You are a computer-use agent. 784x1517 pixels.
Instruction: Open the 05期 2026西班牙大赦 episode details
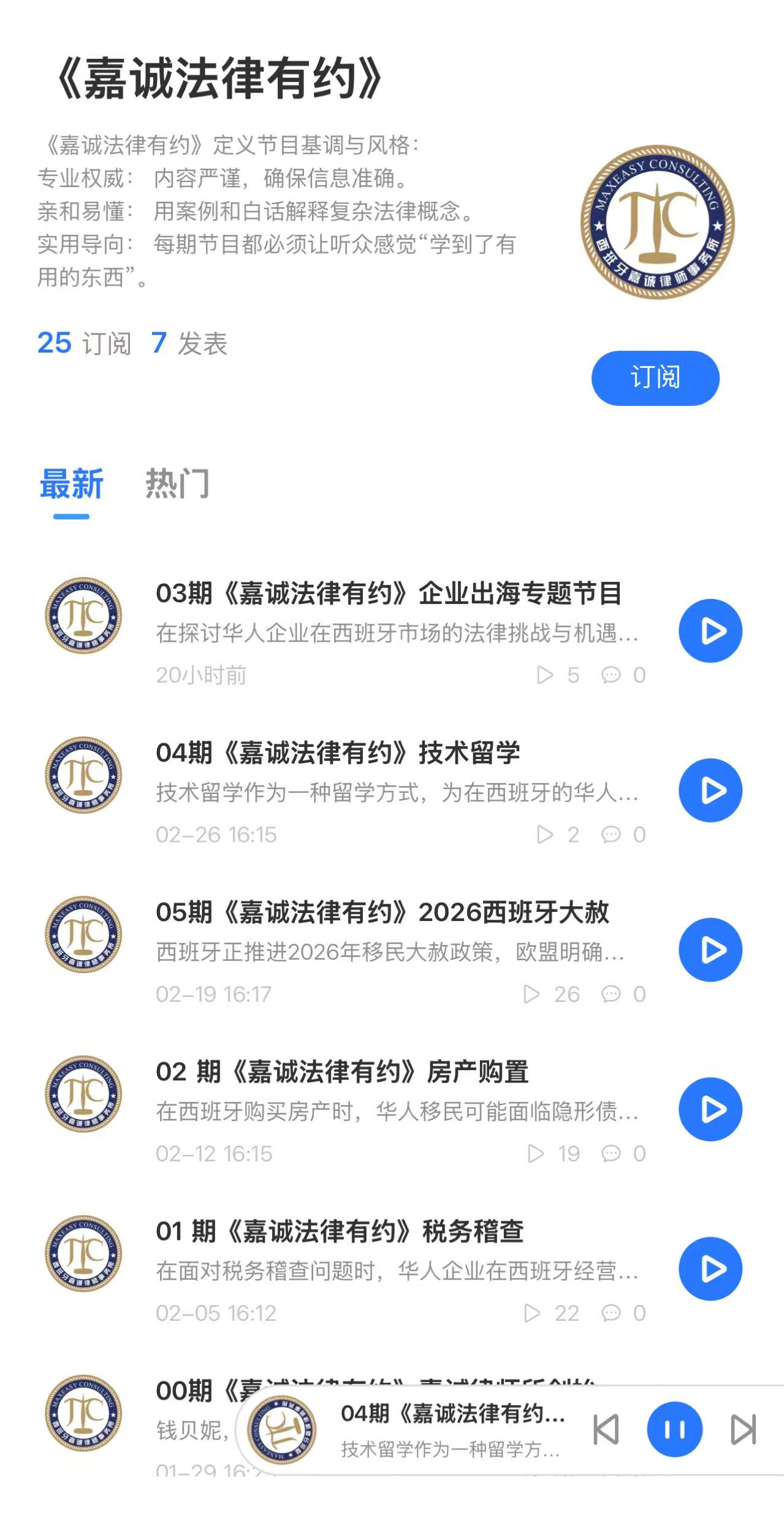coord(382,912)
